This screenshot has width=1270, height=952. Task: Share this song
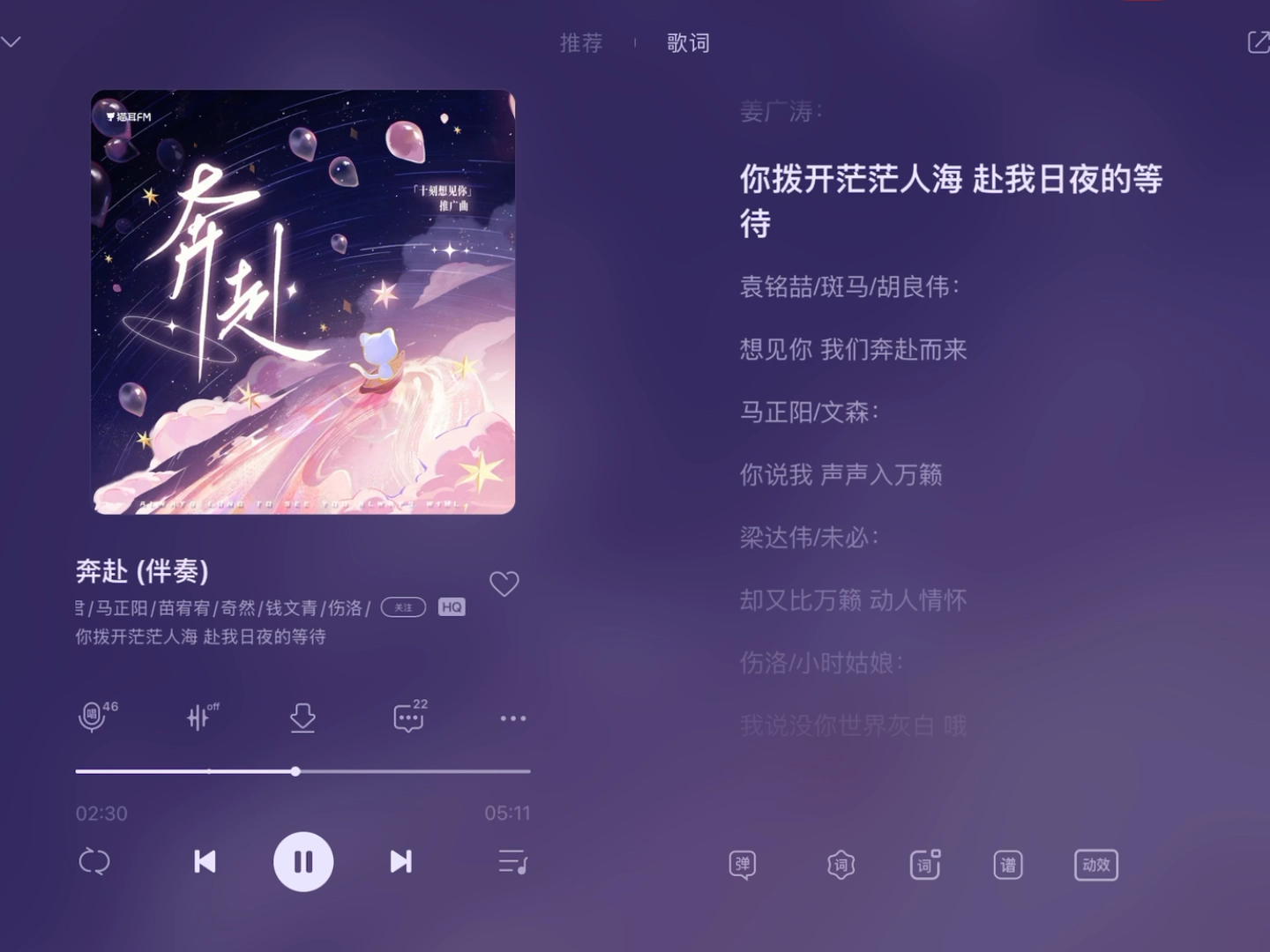[1258, 41]
